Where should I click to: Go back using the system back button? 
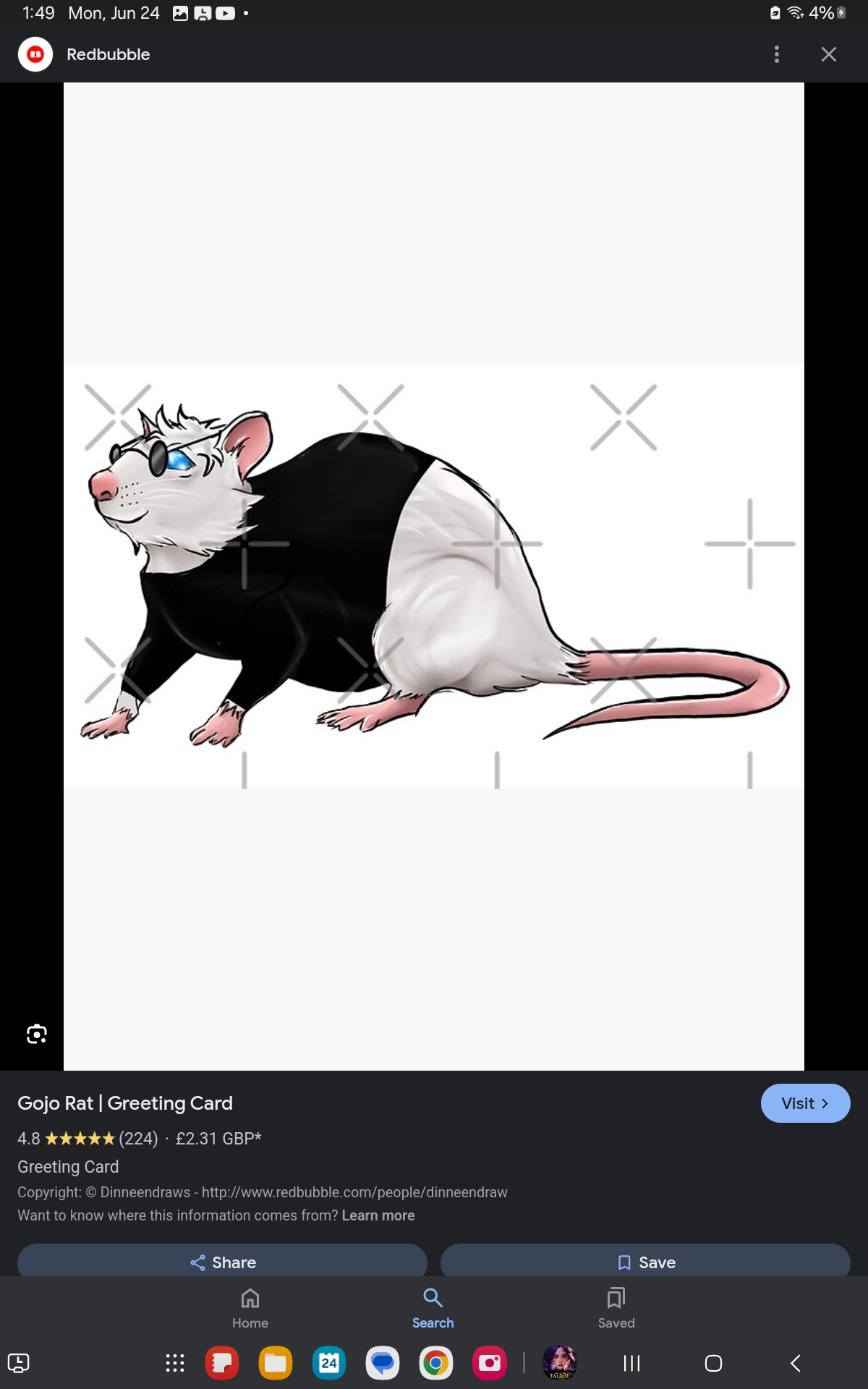[x=796, y=1363]
